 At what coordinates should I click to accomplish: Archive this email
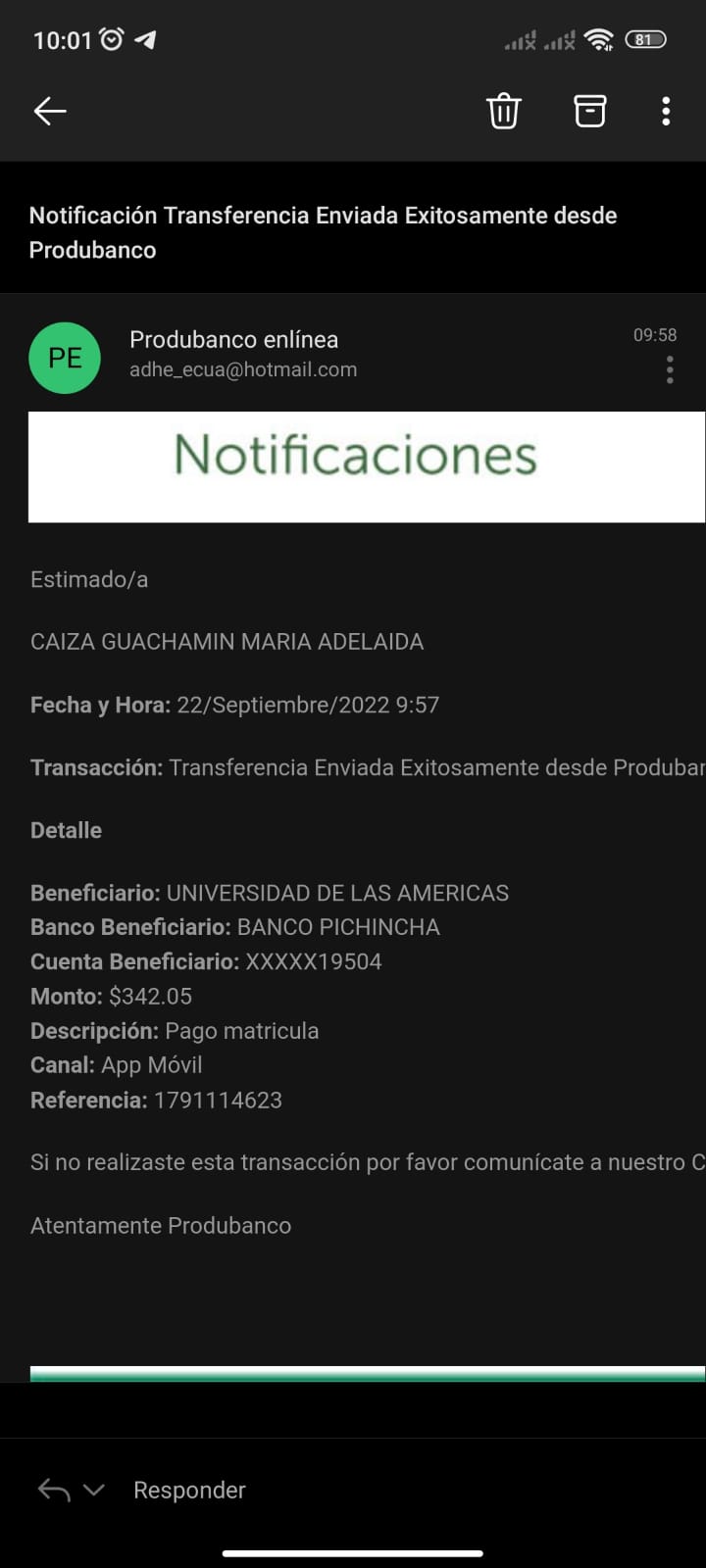(x=589, y=112)
